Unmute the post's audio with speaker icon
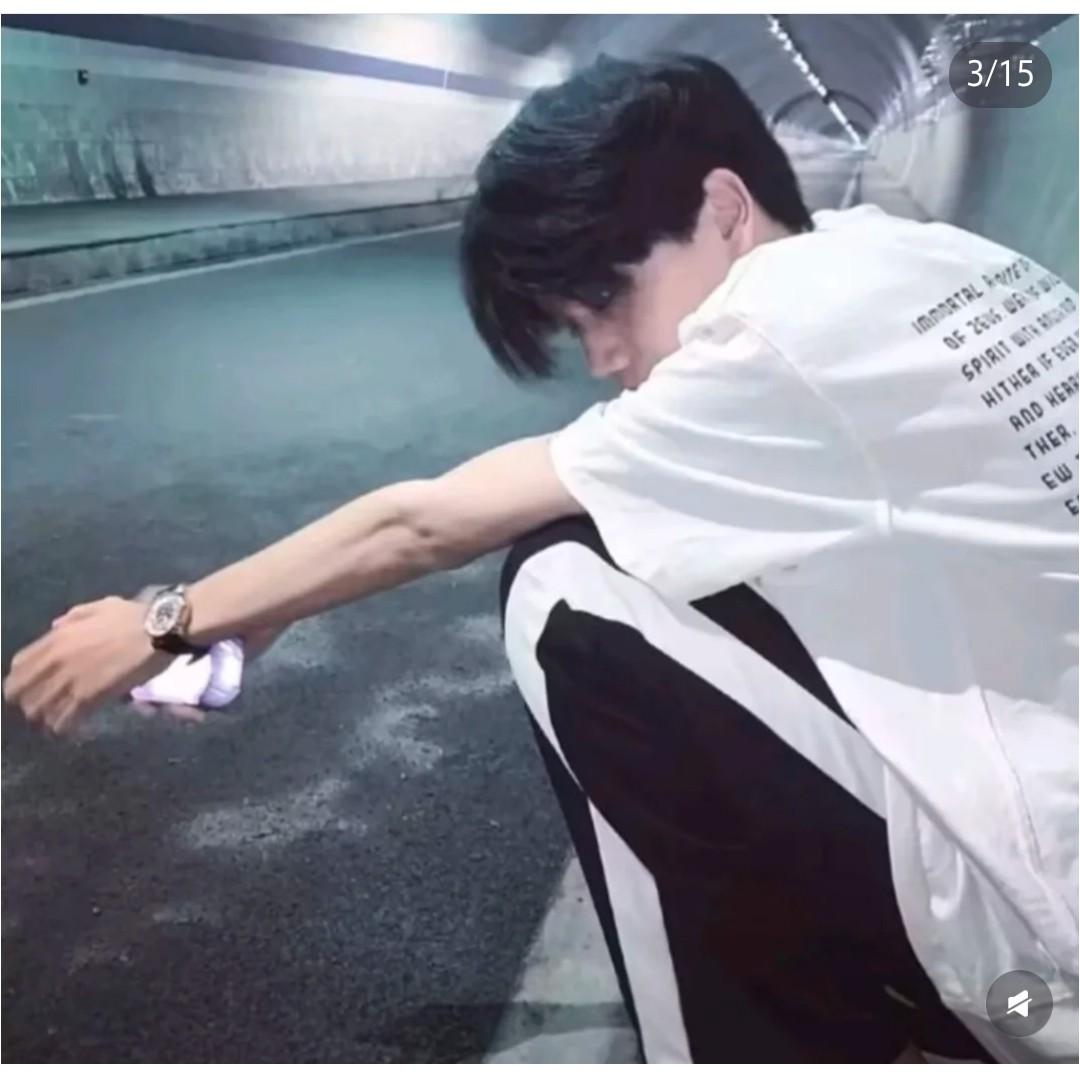 [x=1019, y=1003]
